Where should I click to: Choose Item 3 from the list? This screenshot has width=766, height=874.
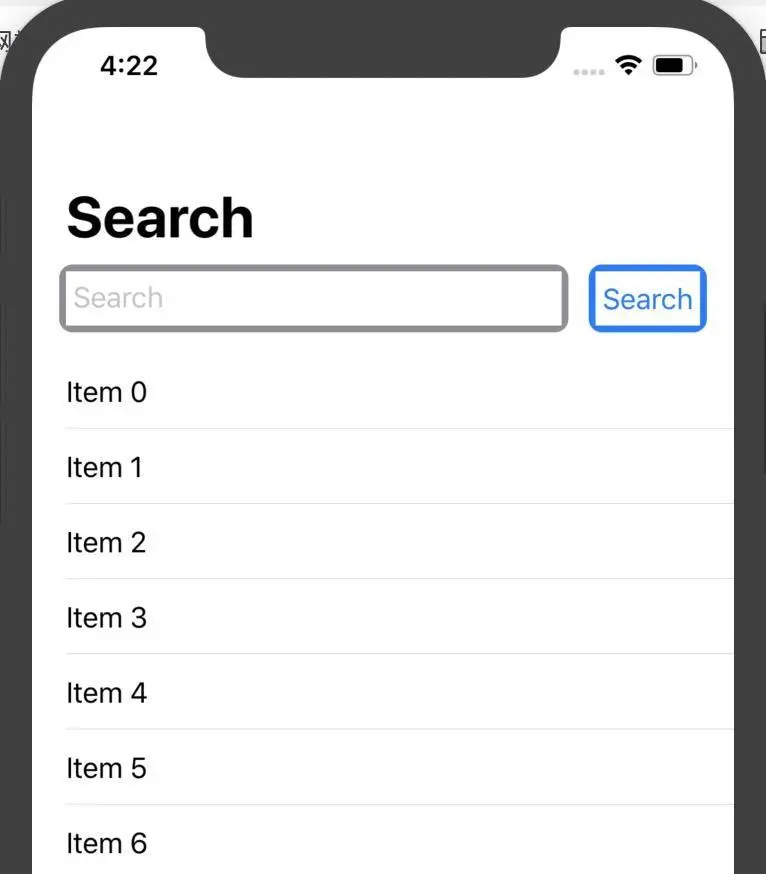click(x=106, y=618)
